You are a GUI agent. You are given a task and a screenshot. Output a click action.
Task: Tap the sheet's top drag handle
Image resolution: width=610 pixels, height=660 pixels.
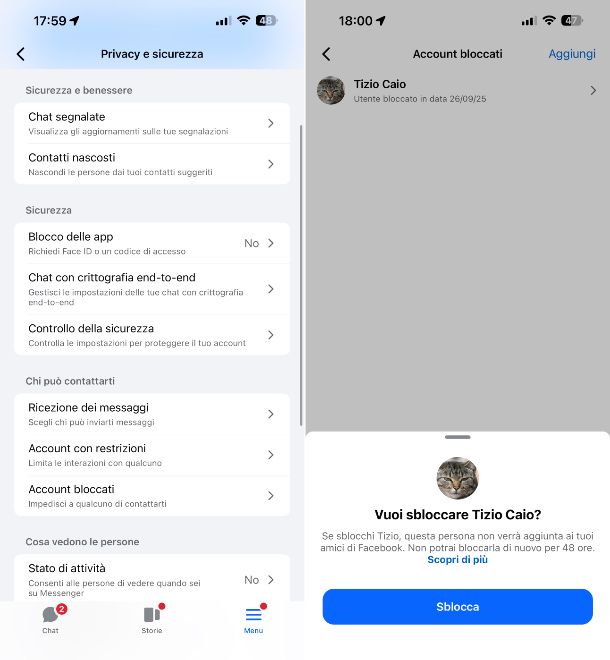(457, 437)
